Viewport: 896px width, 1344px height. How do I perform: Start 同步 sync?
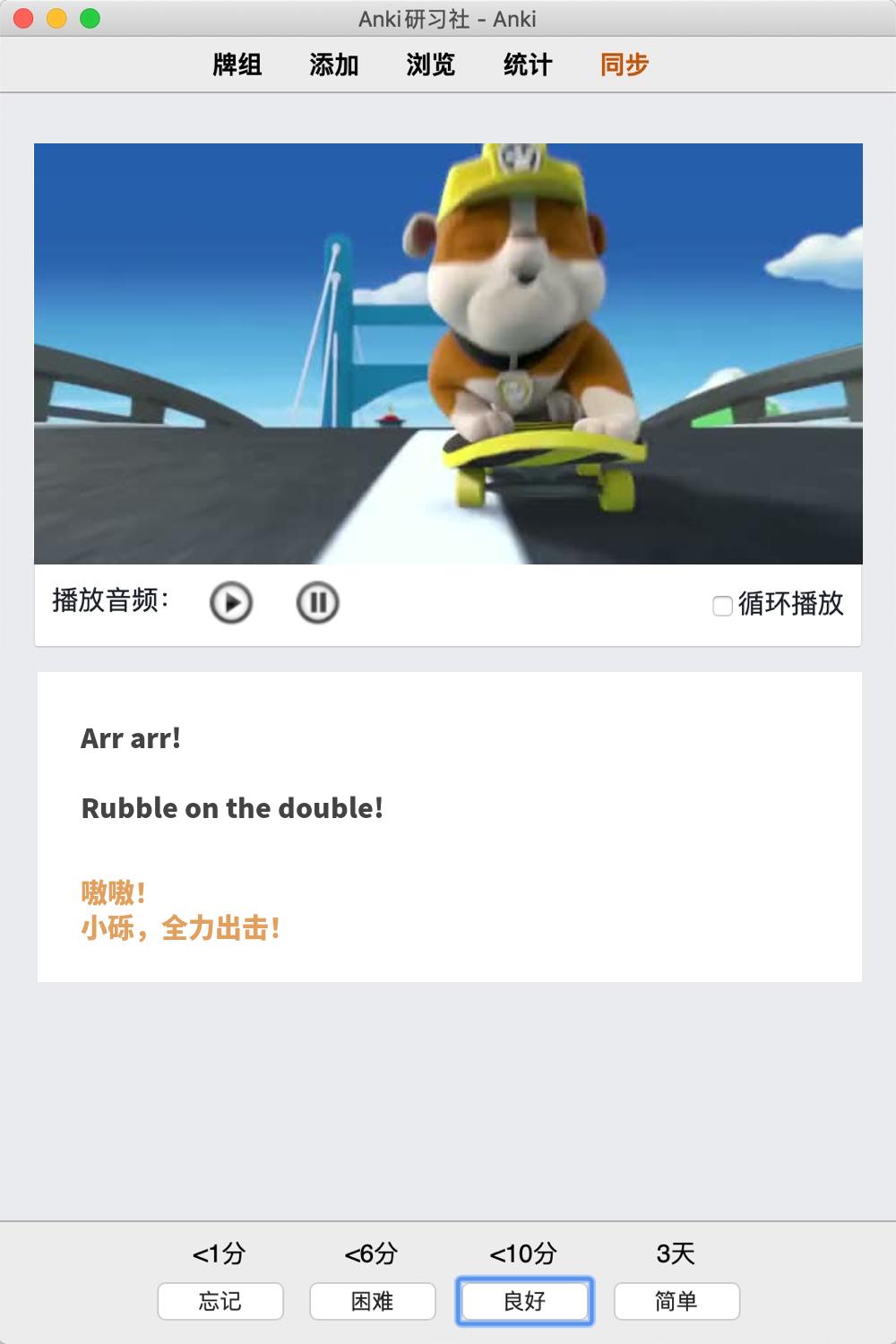pyautogui.click(x=625, y=65)
